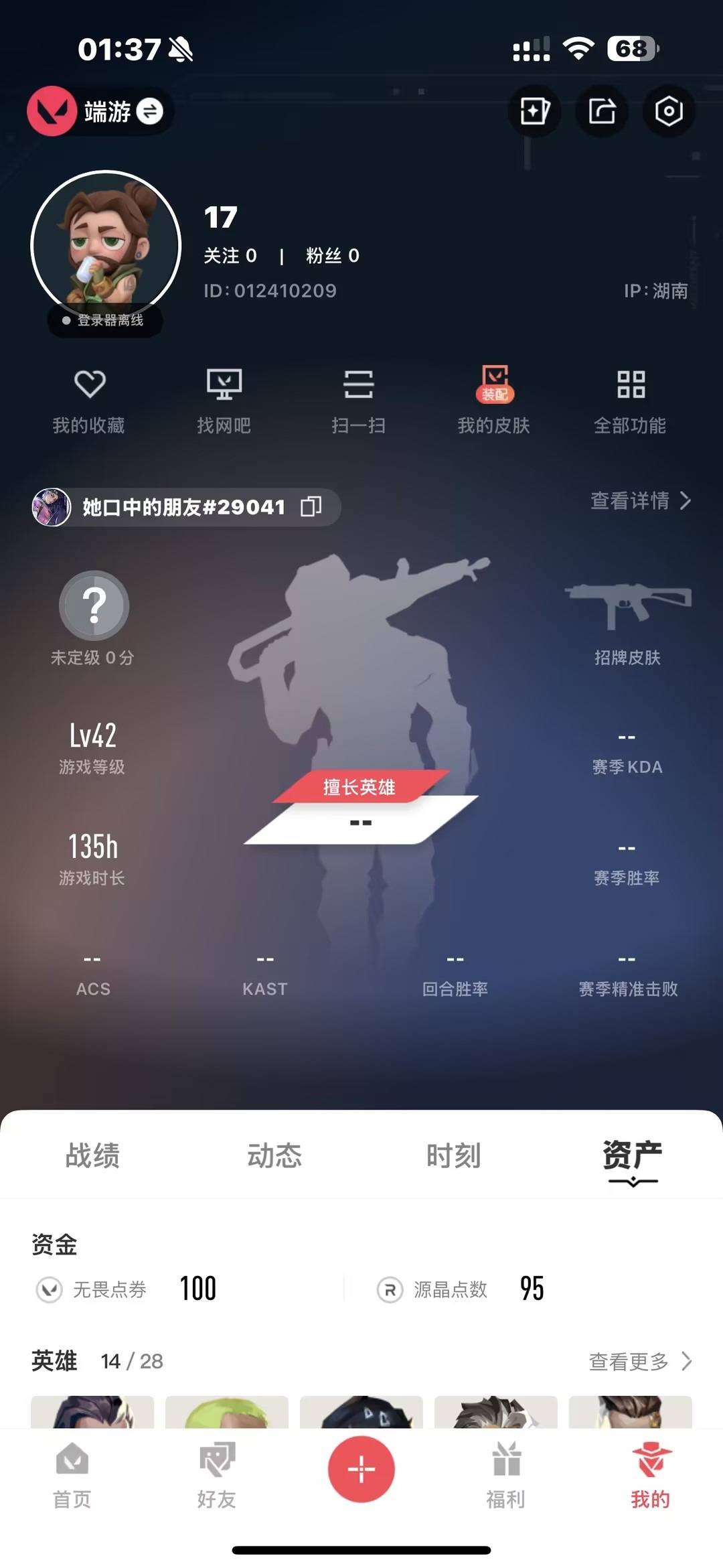Viewport: 723px width, 1568px height.
Task: Open 我的皮肤 with 装配 badge
Action: pos(495,401)
